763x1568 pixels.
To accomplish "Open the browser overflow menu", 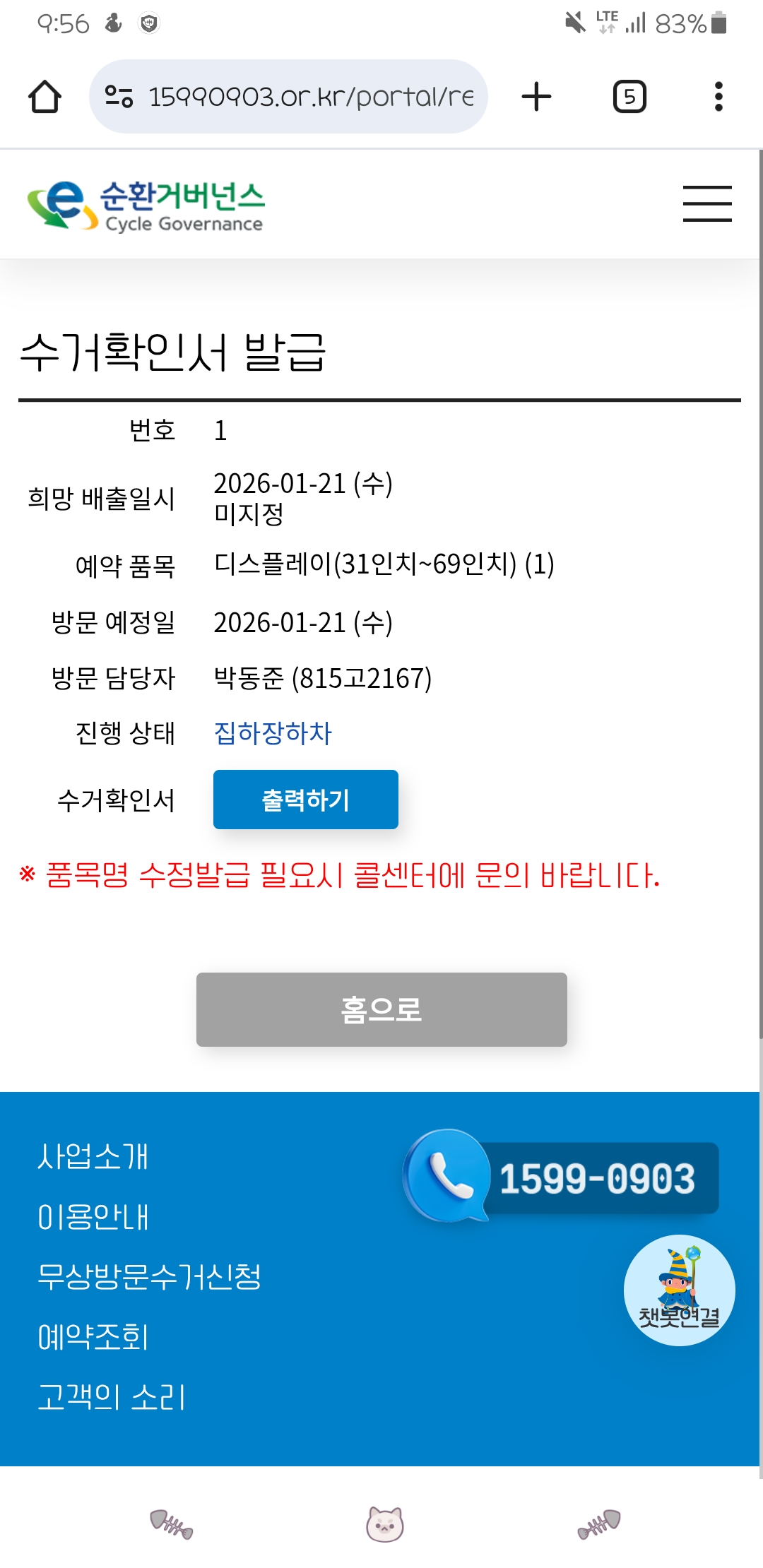I will tap(718, 97).
